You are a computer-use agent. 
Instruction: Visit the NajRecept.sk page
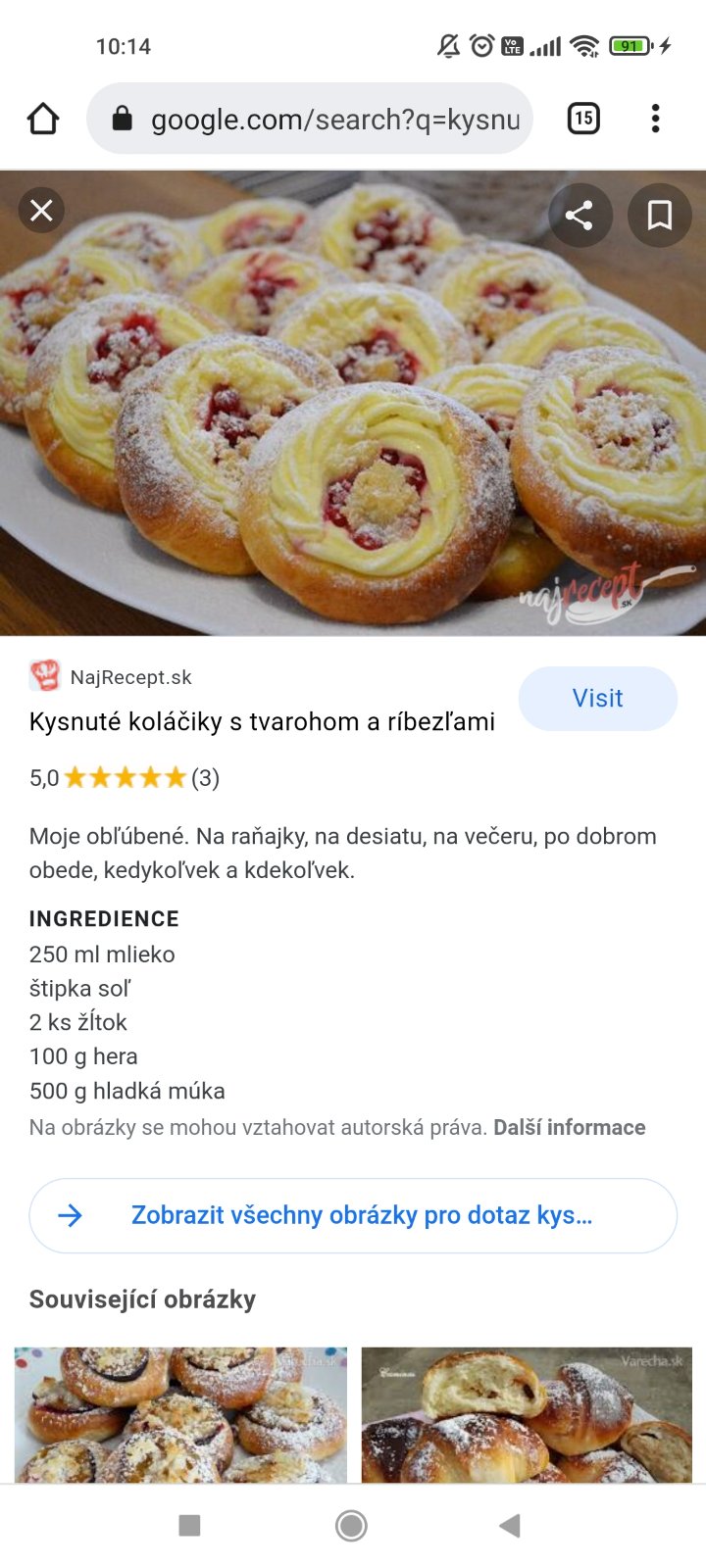(597, 698)
